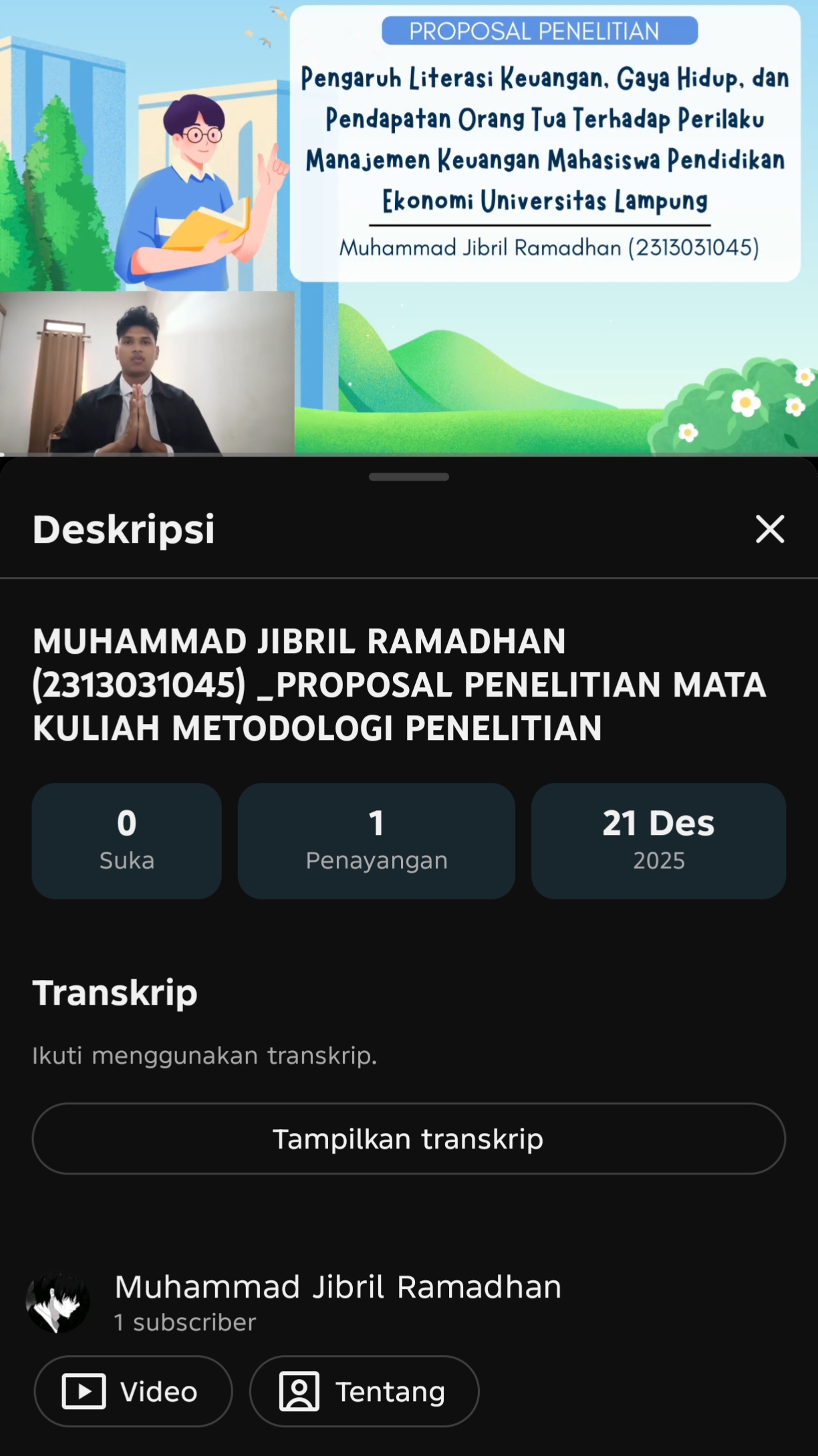Tap Tampilkan transkrip button

[x=408, y=1138]
